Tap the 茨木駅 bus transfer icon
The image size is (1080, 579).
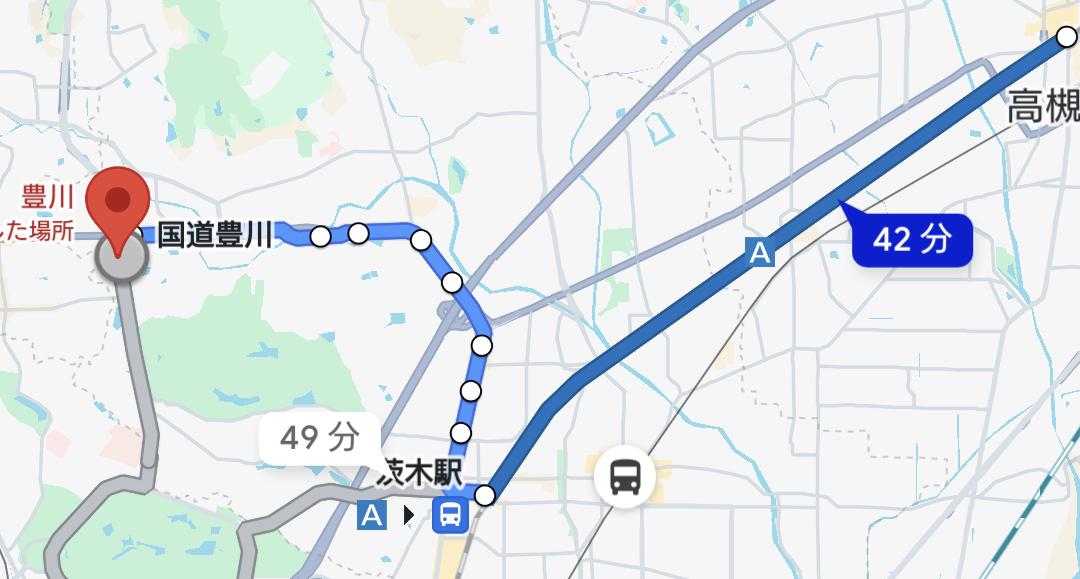(450, 515)
